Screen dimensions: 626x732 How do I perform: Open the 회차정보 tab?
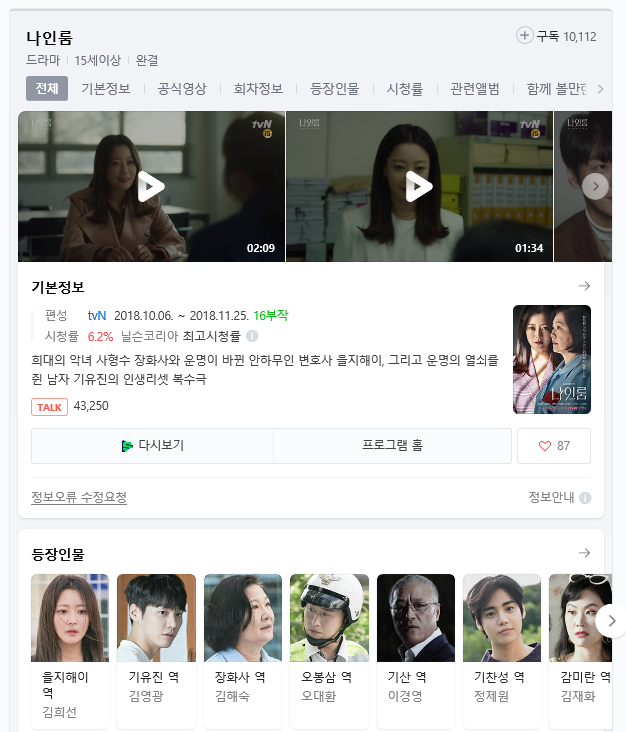[258, 89]
